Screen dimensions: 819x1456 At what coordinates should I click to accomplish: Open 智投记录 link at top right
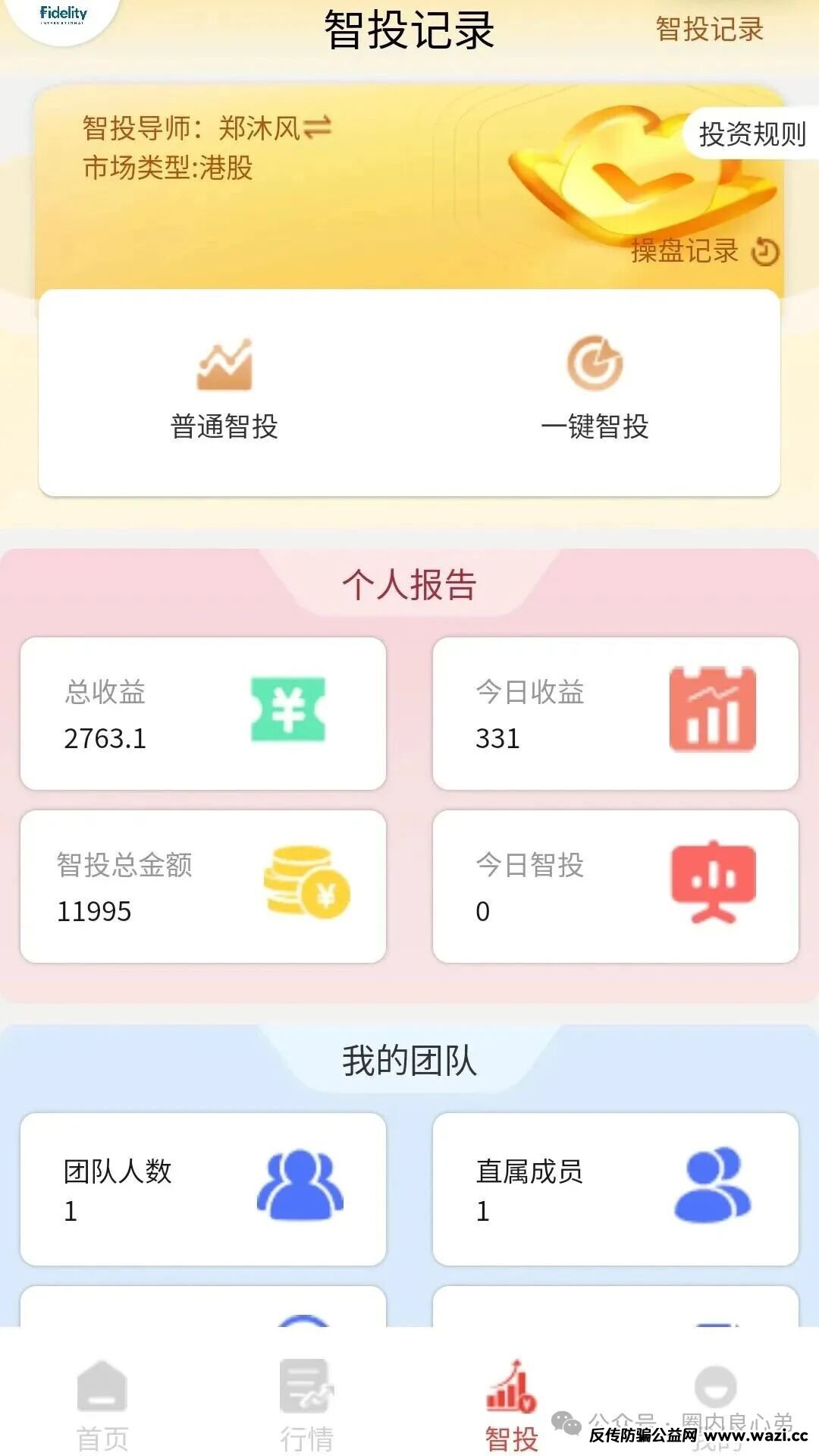[709, 30]
